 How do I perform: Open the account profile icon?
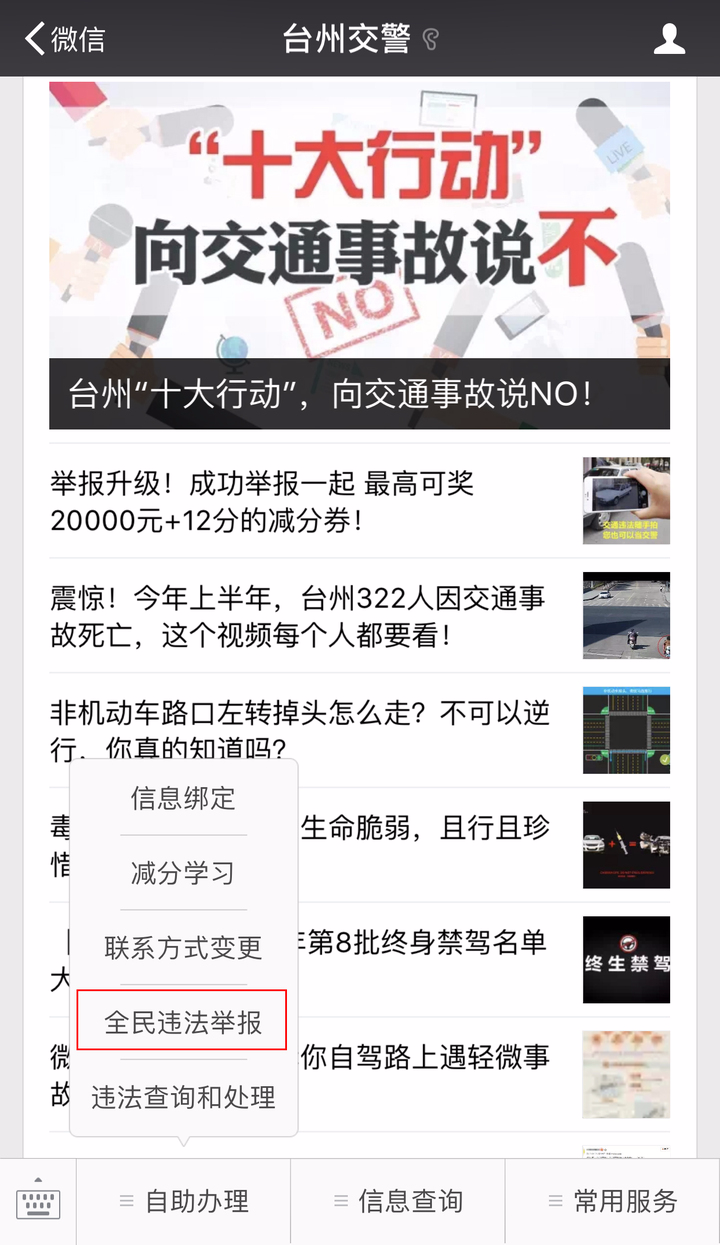(669, 39)
